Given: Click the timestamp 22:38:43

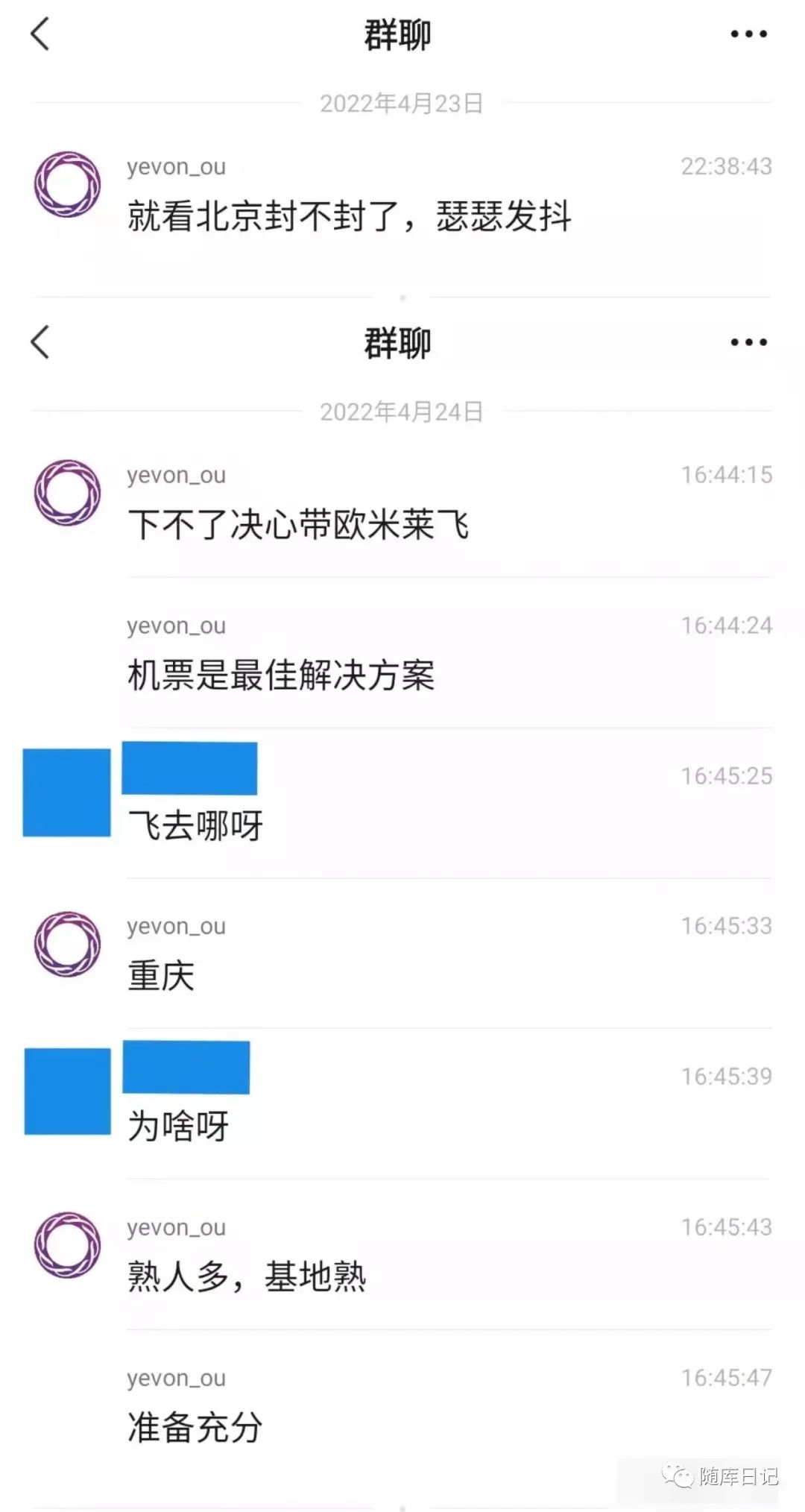Looking at the screenshot, I should click(x=724, y=166).
